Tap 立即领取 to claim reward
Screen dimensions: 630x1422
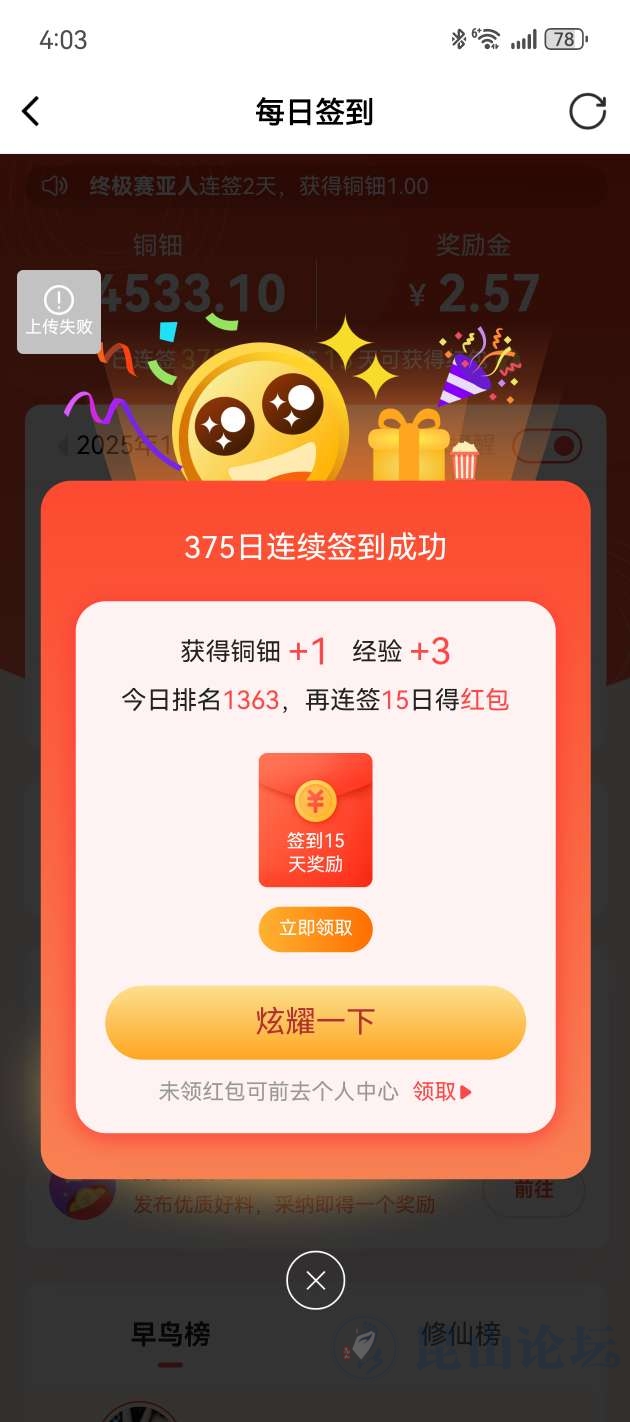click(315, 928)
